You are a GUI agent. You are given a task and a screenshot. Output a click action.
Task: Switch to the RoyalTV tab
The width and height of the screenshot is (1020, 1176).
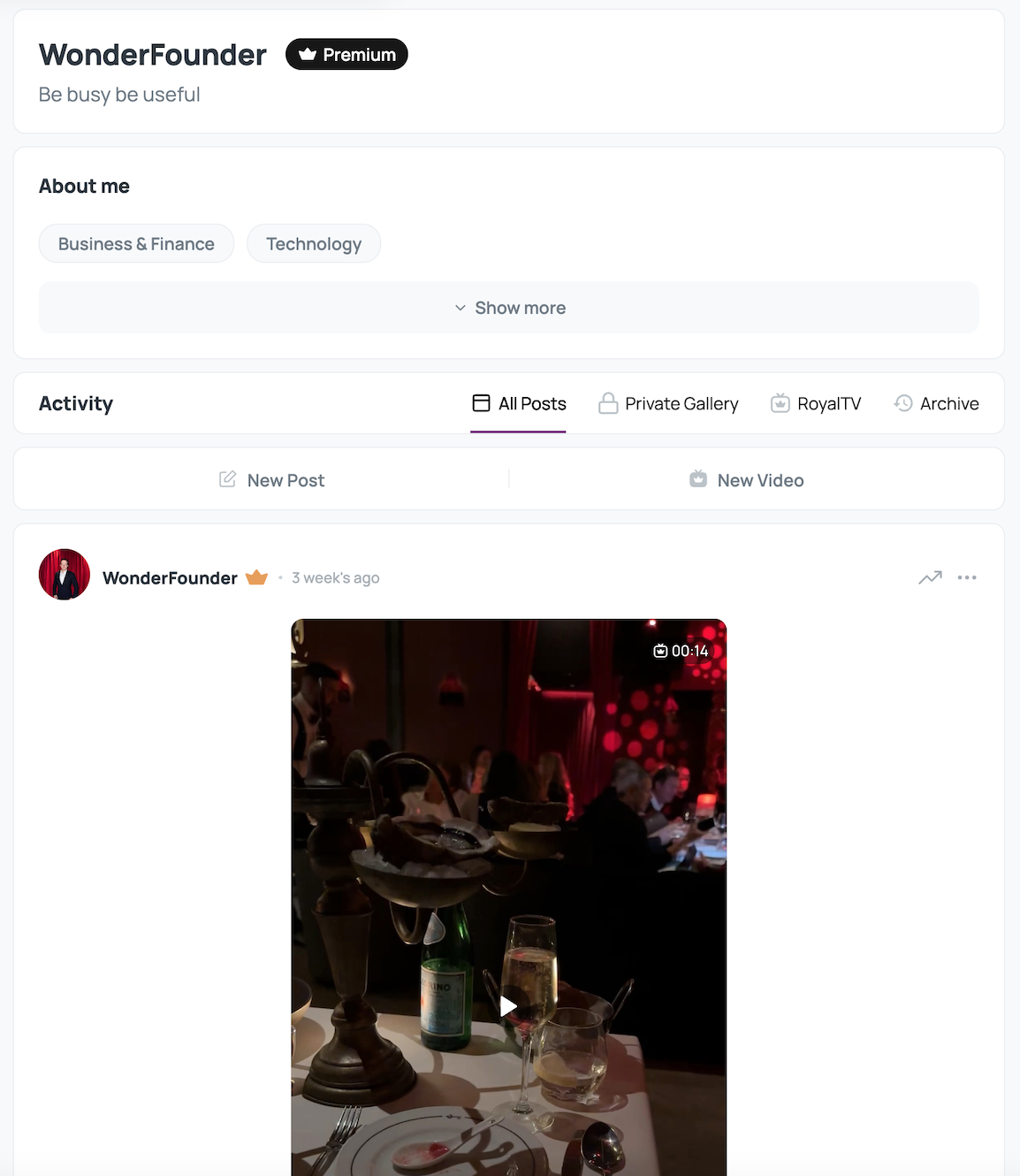pos(816,404)
